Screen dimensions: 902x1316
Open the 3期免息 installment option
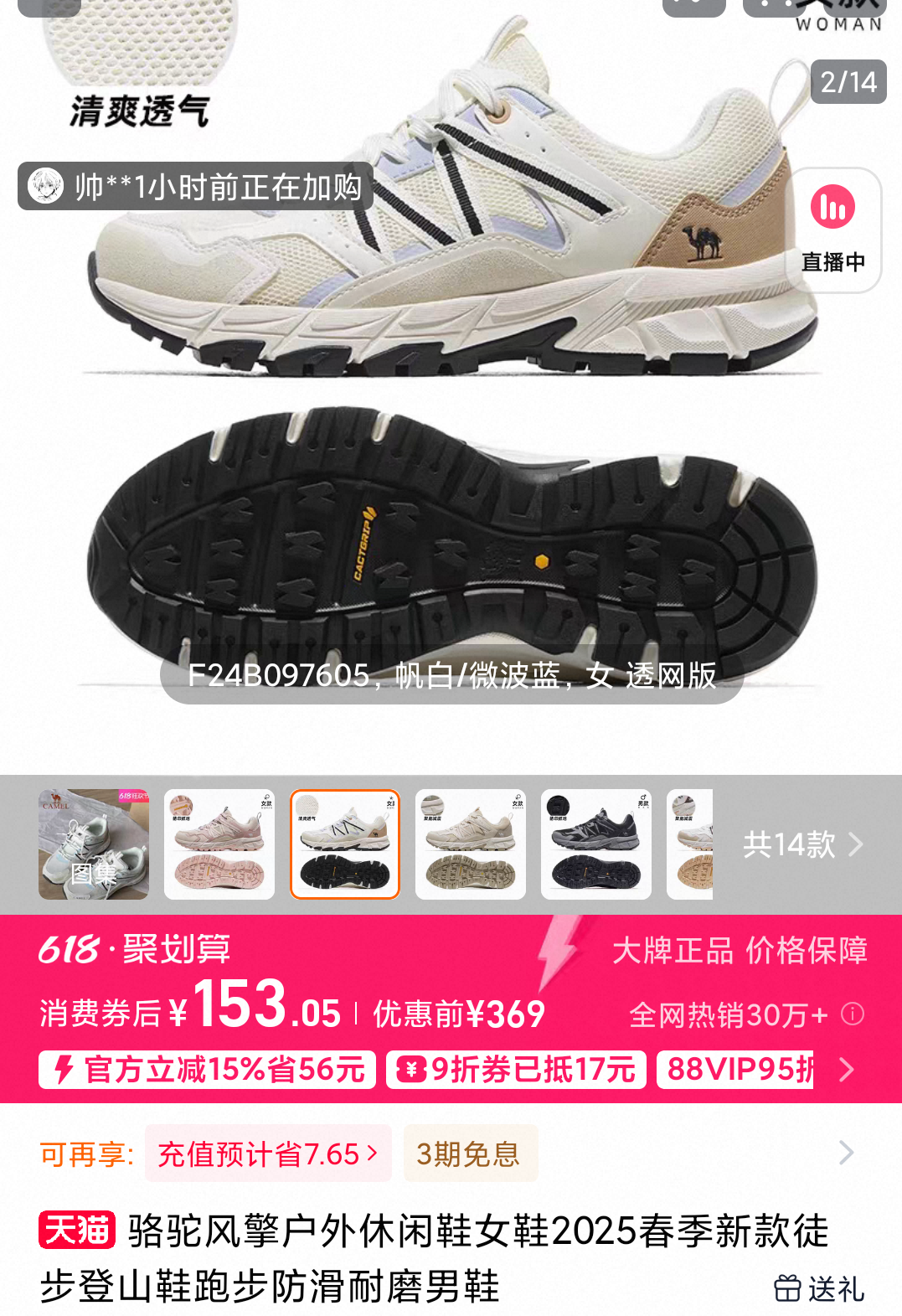click(469, 1153)
